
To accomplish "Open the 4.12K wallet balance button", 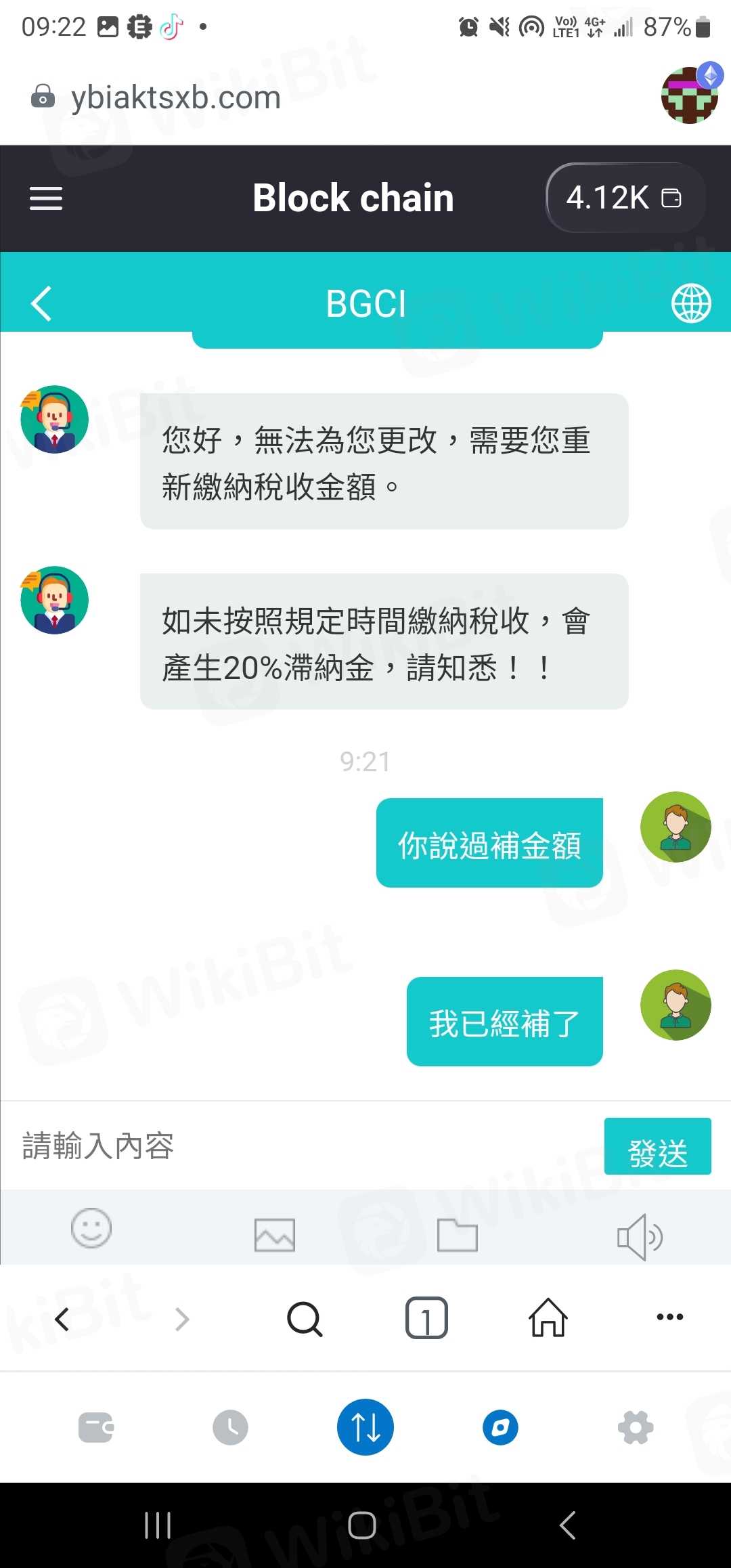I will (624, 198).
